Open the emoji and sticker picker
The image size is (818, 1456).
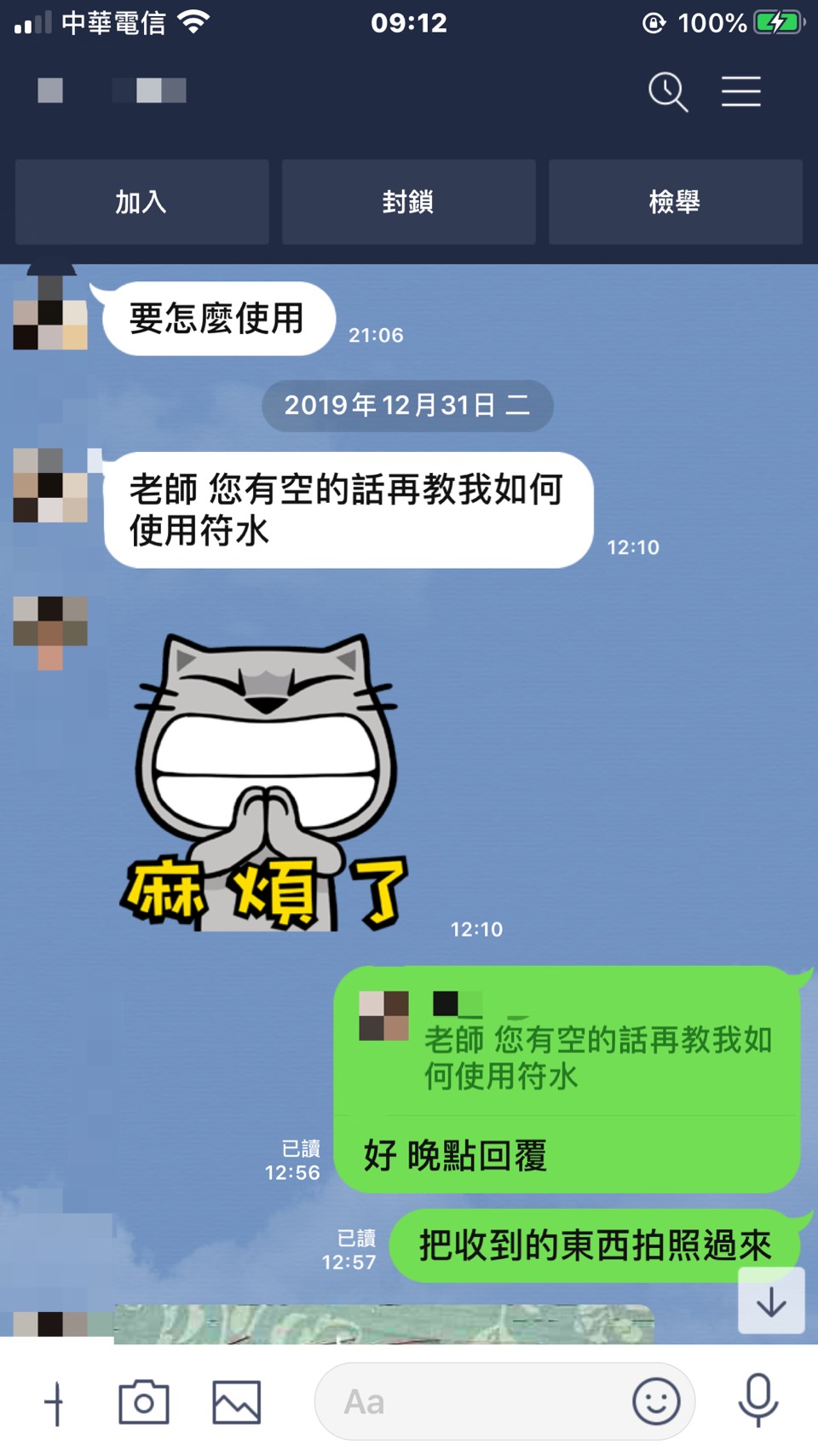pos(656,1402)
